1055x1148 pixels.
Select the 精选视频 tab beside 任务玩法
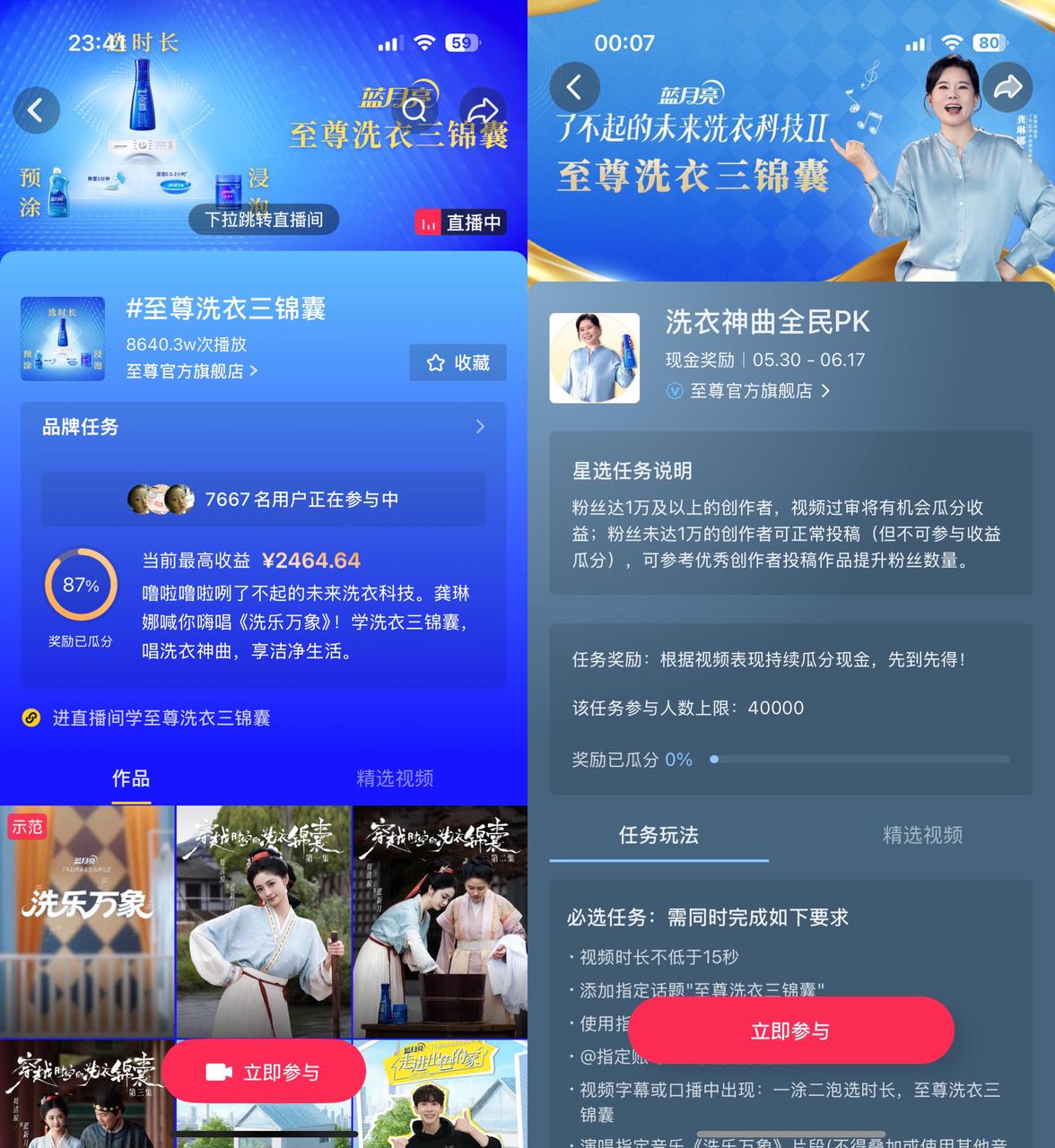pyautogui.click(x=922, y=835)
